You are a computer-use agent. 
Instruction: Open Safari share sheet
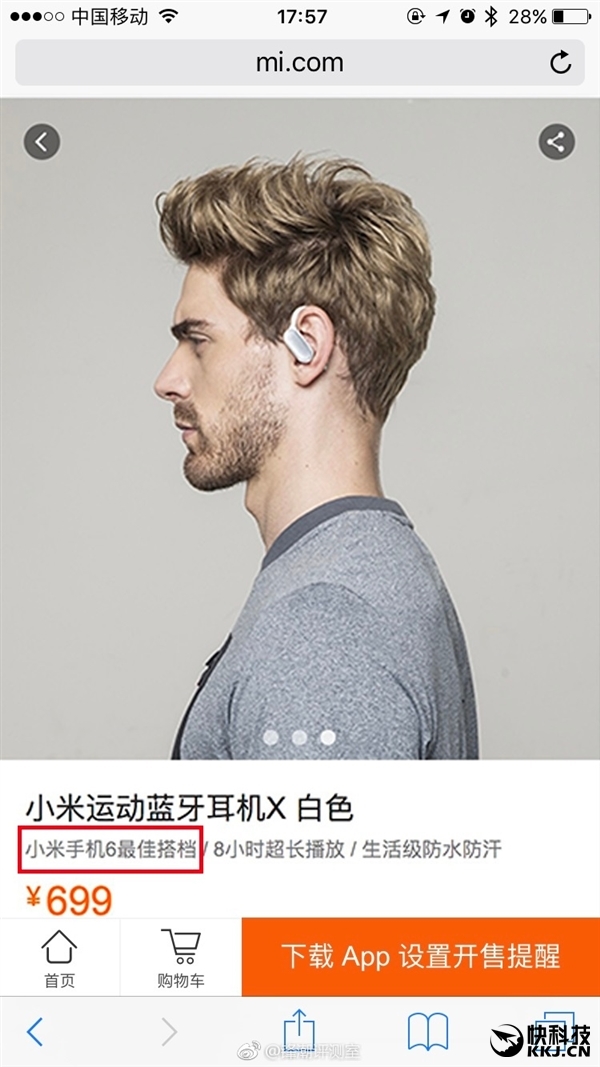299,1029
